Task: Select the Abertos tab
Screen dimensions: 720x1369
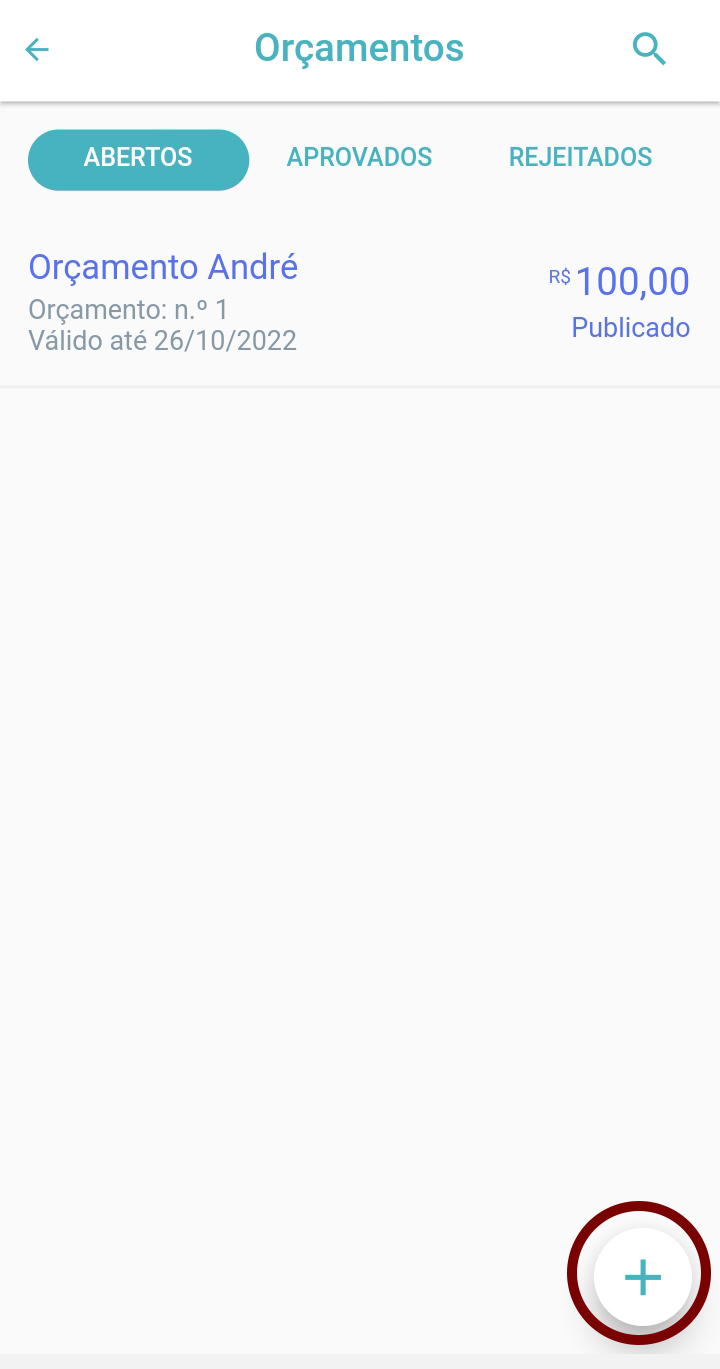Action: click(x=138, y=158)
